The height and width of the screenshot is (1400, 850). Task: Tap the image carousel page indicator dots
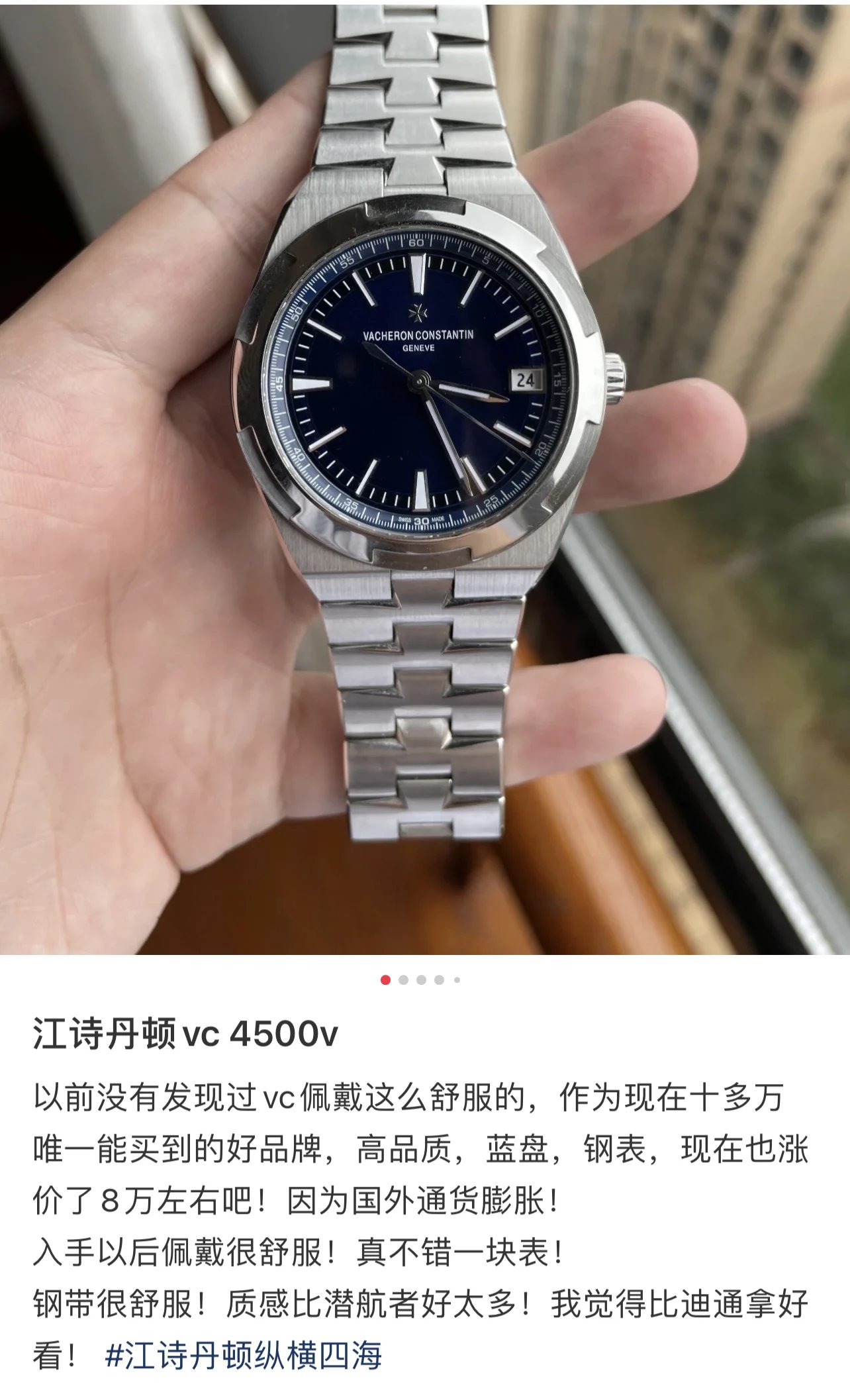coord(421,980)
